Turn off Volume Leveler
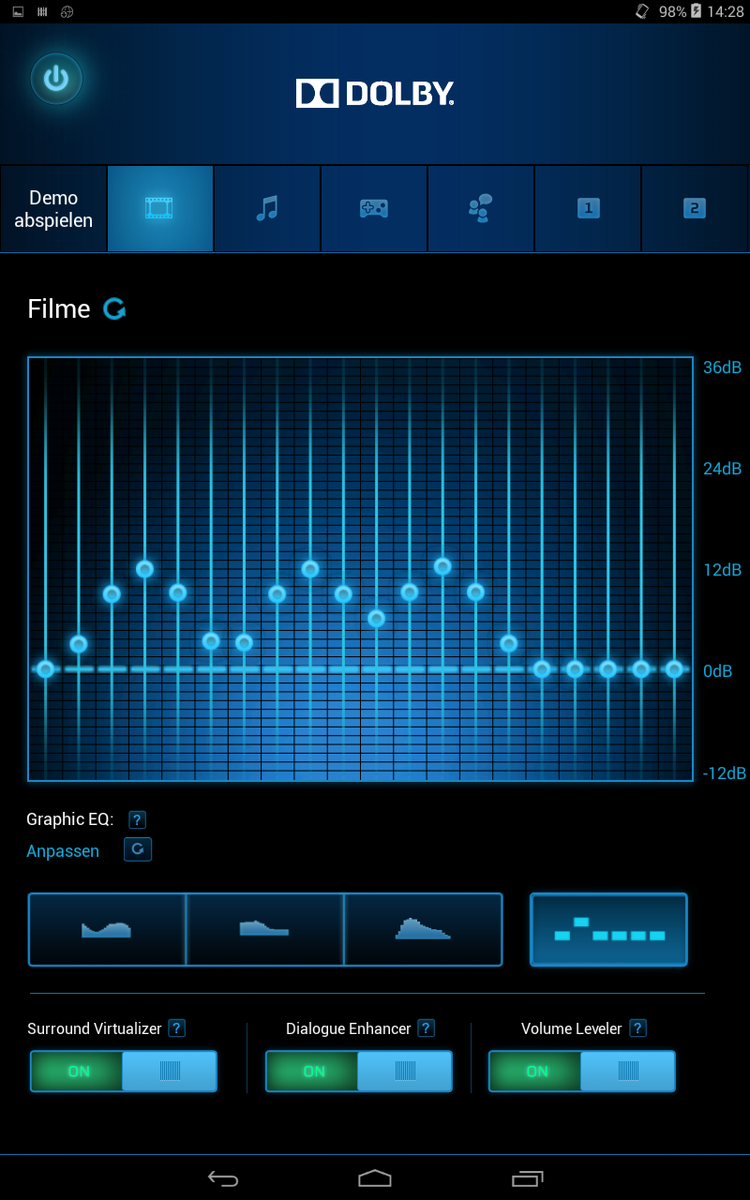The width and height of the screenshot is (750, 1200). click(x=581, y=1071)
